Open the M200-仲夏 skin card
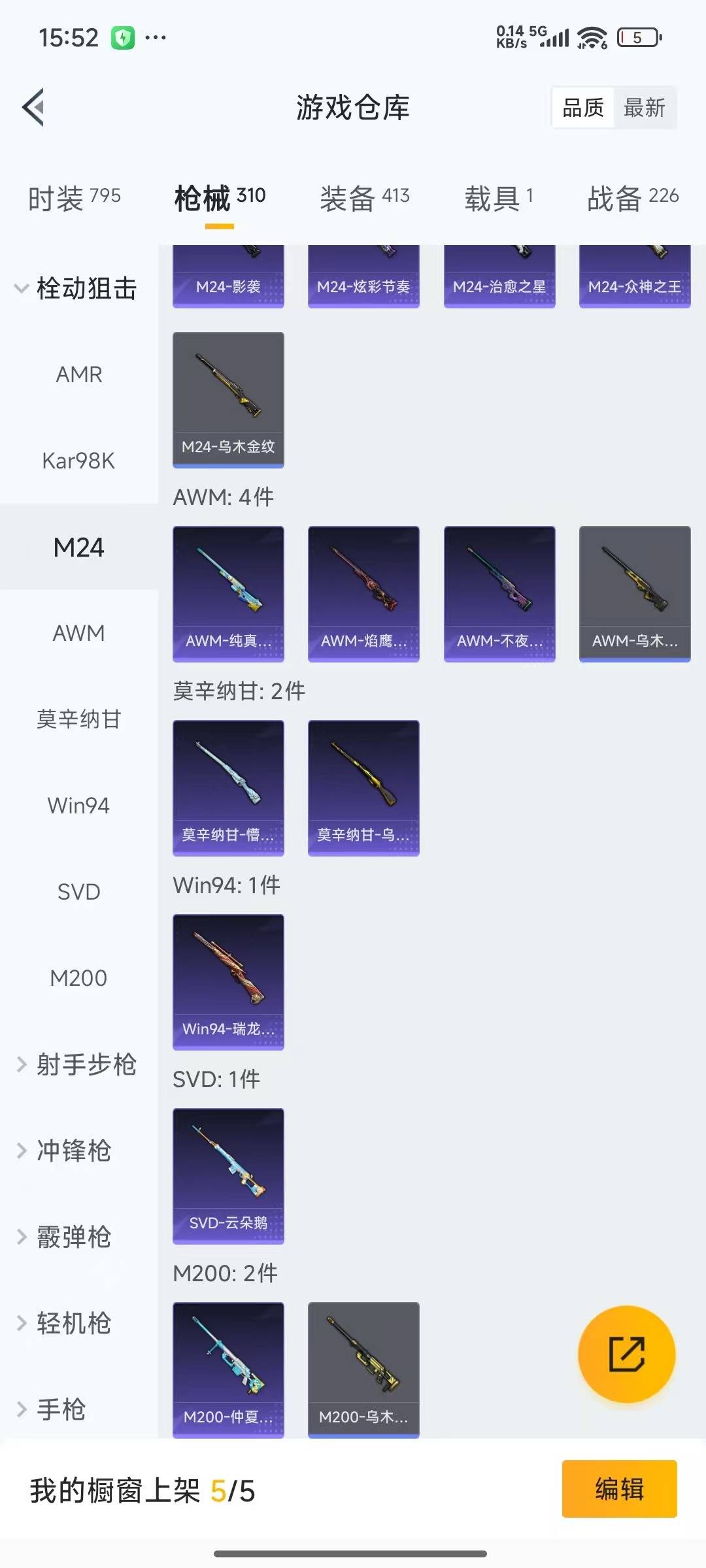706x1568 pixels. click(228, 1369)
